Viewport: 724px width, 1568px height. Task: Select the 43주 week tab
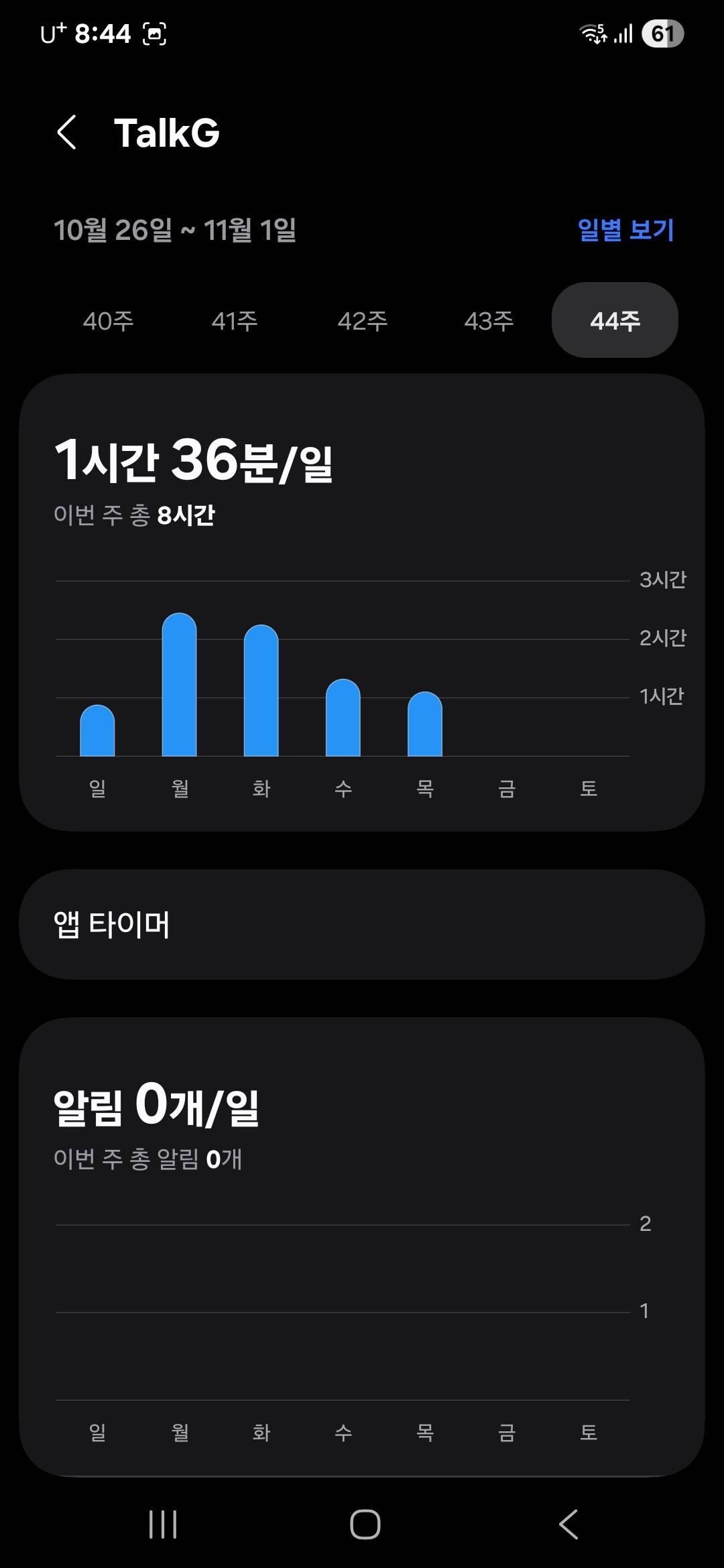(x=489, y=321)
